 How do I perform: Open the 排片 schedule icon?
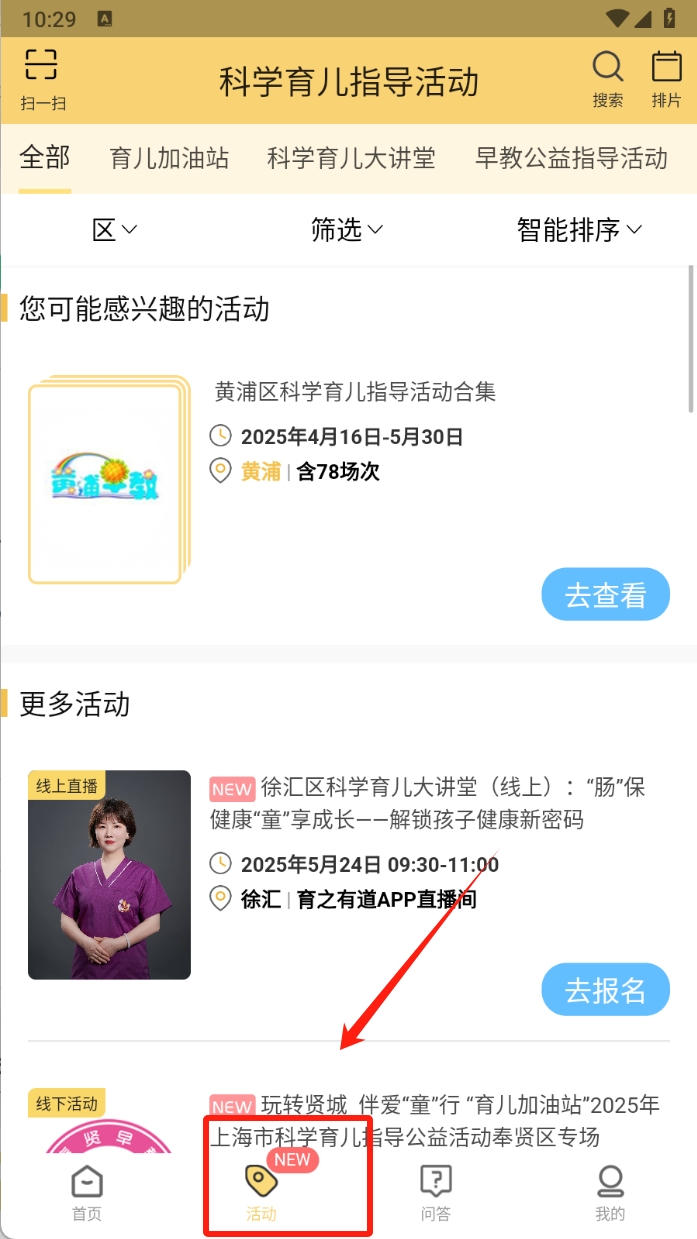pos(666,78)
